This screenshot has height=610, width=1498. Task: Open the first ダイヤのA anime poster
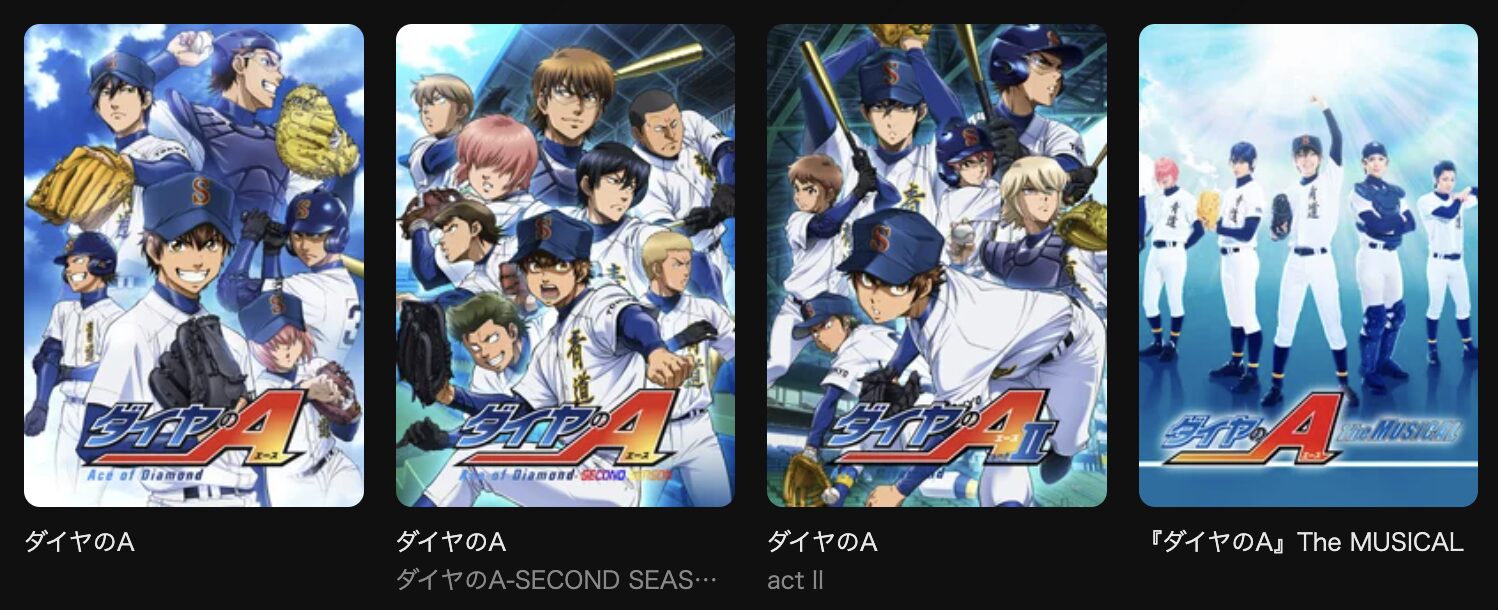pos(193,265)
